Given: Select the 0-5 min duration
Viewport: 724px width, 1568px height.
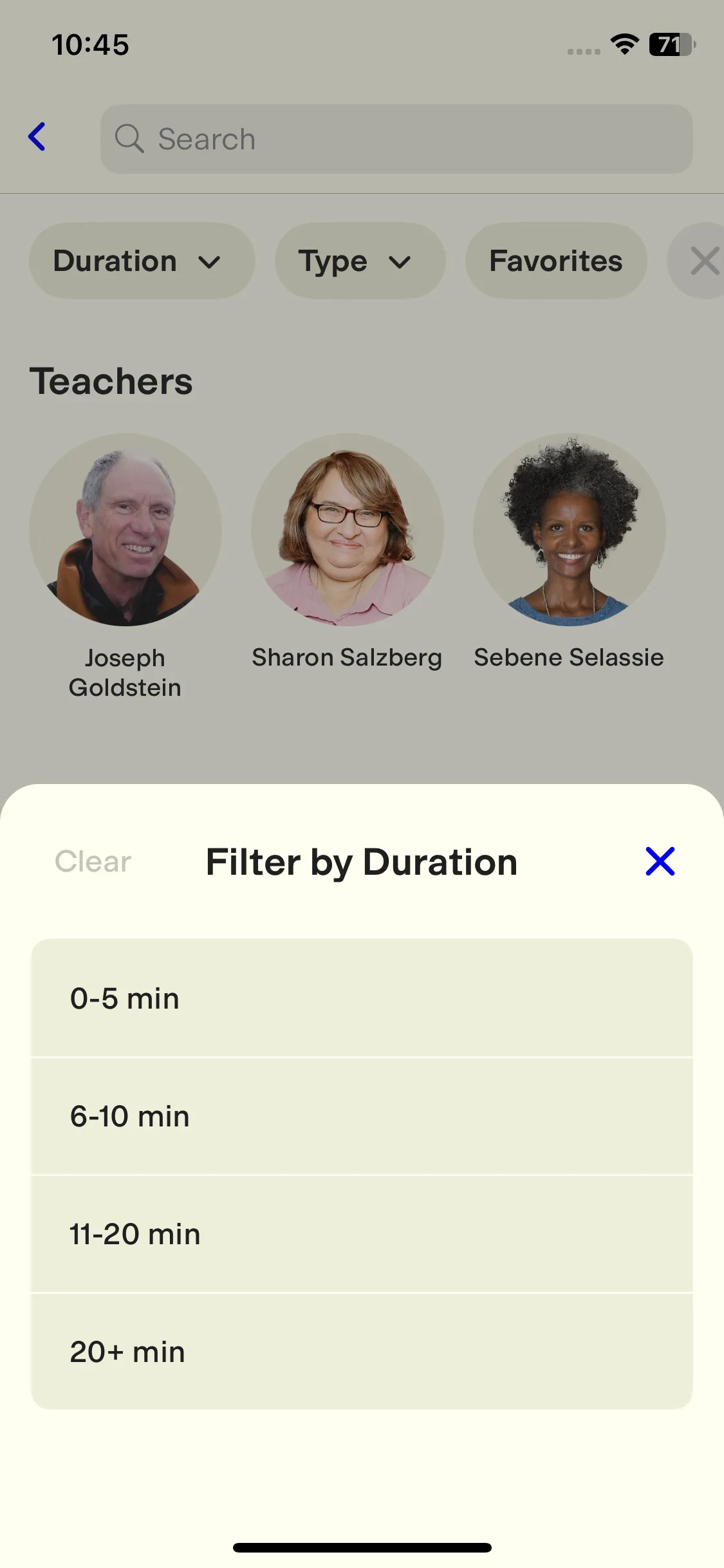Looking at the screenshot, I should point(362,998).
